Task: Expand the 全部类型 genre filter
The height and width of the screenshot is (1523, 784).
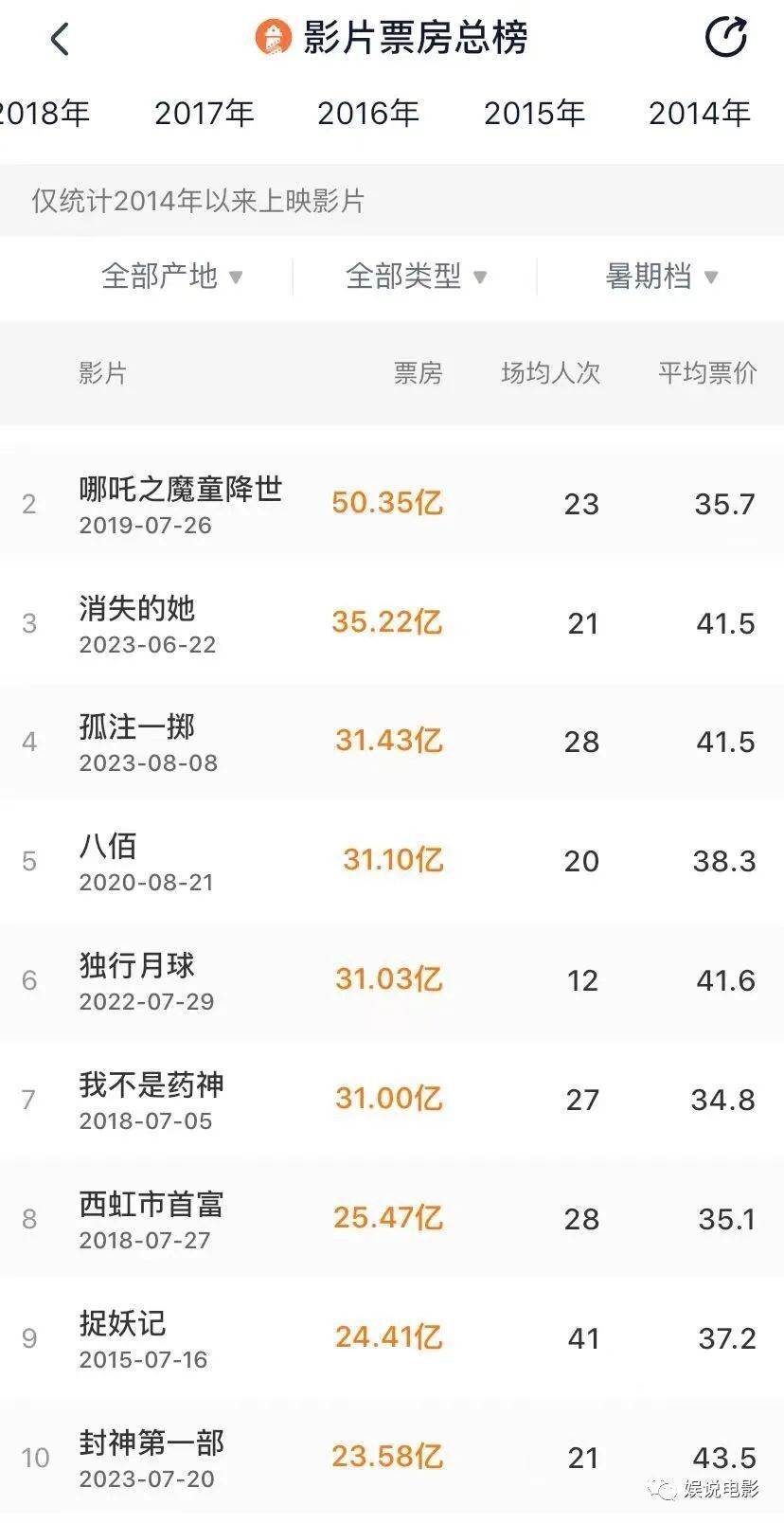Action: [x=416, y=277]
